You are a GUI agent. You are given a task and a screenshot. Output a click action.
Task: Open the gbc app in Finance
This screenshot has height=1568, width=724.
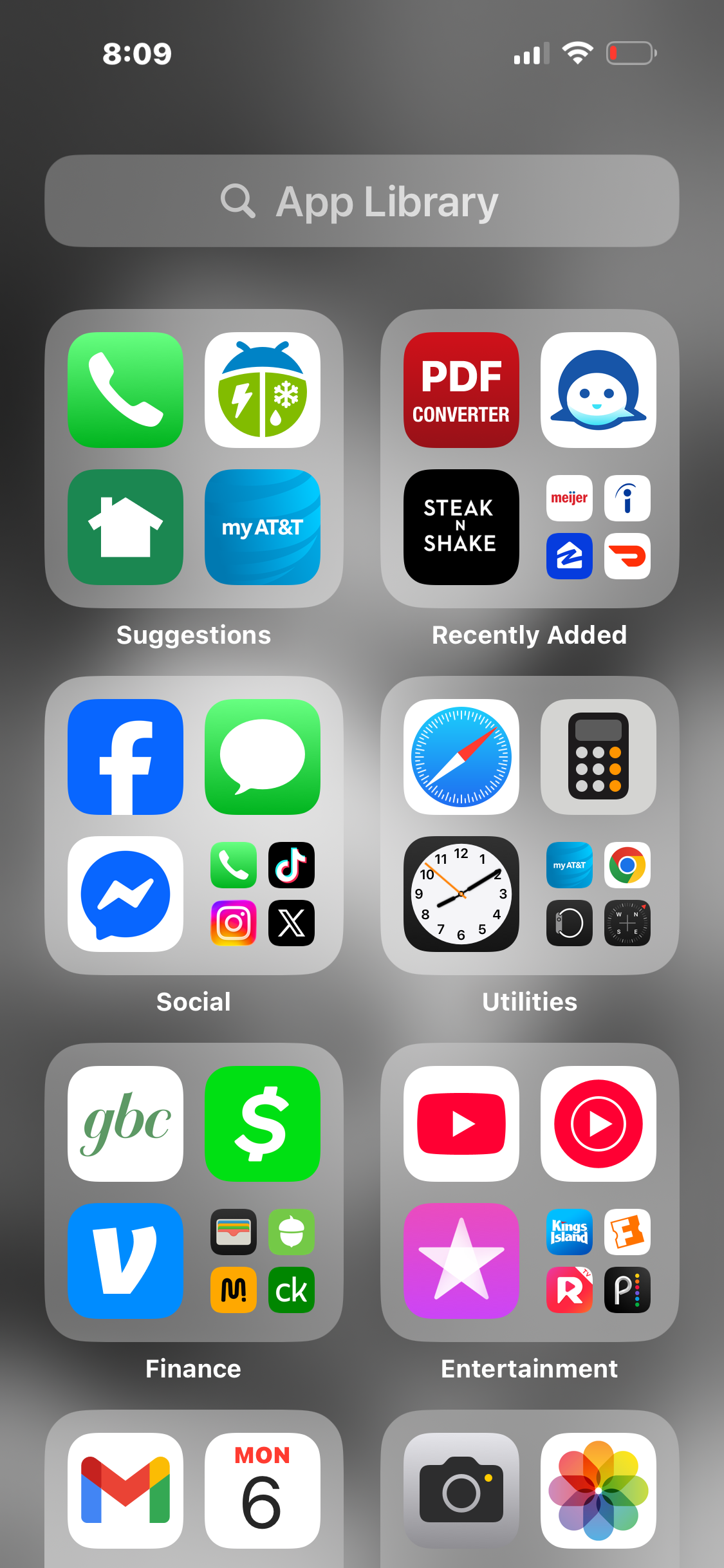(125, 1124)
